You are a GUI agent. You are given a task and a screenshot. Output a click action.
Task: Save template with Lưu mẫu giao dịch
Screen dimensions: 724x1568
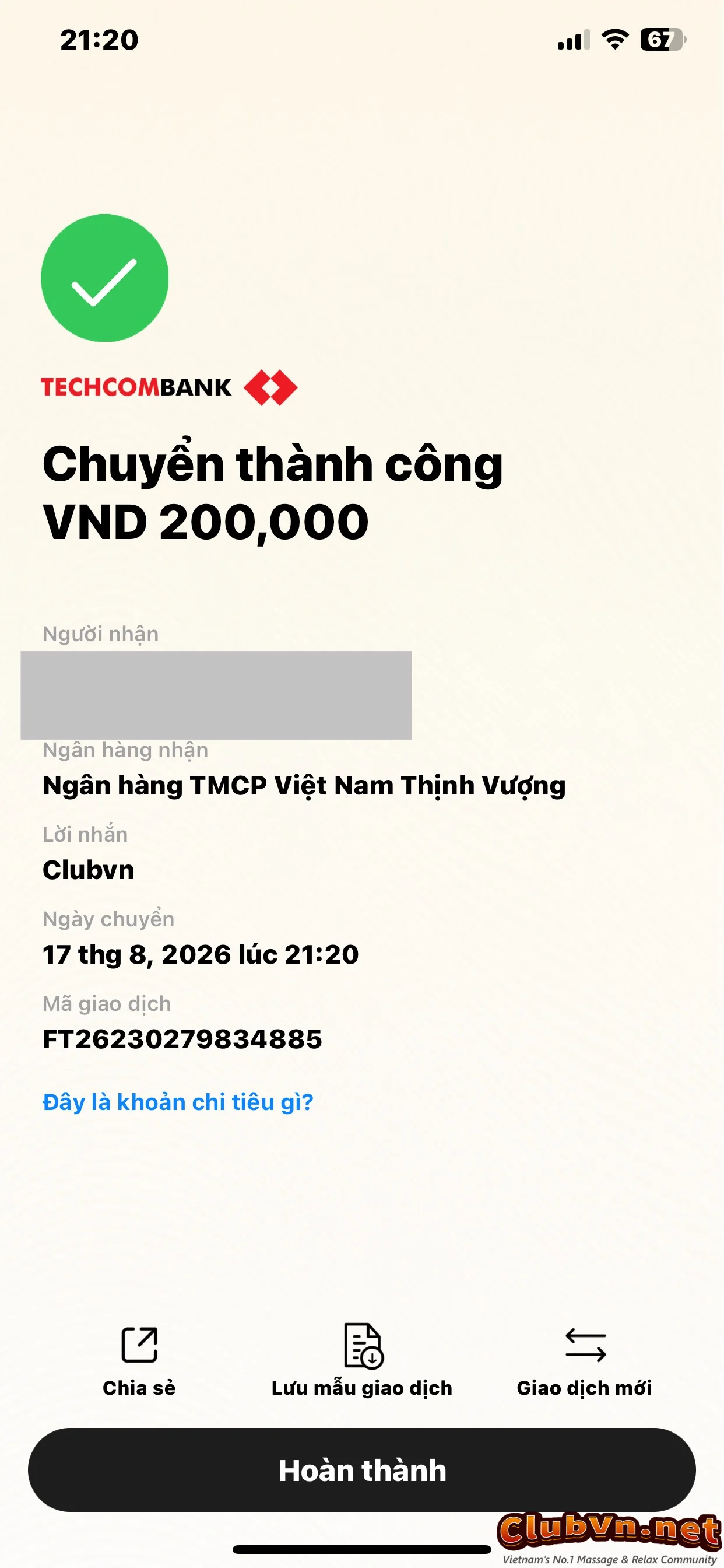pos(362,1361)
